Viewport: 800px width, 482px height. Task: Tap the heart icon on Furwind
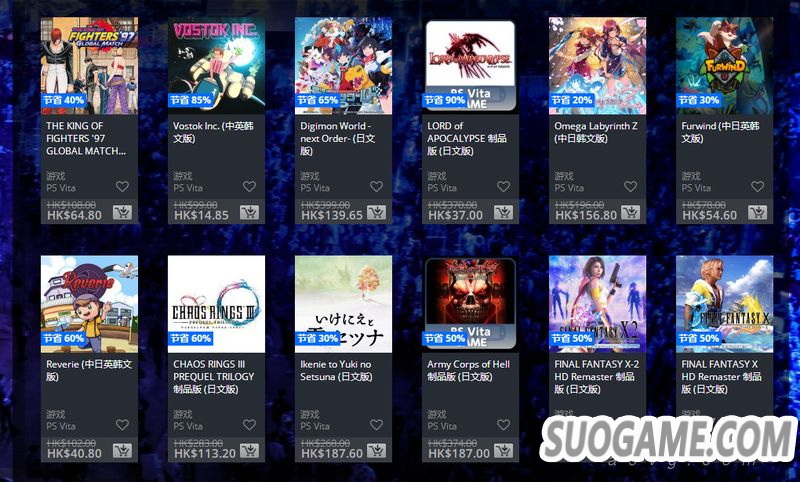point(757,187)
